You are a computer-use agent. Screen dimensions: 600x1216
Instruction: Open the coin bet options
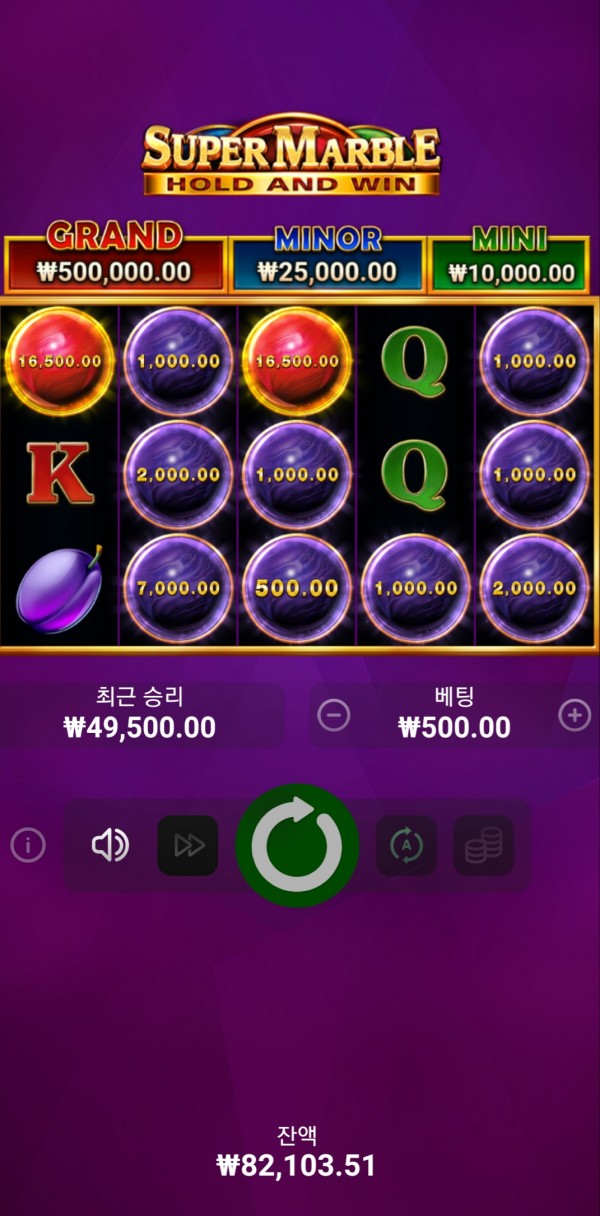[x=483, y=846]
